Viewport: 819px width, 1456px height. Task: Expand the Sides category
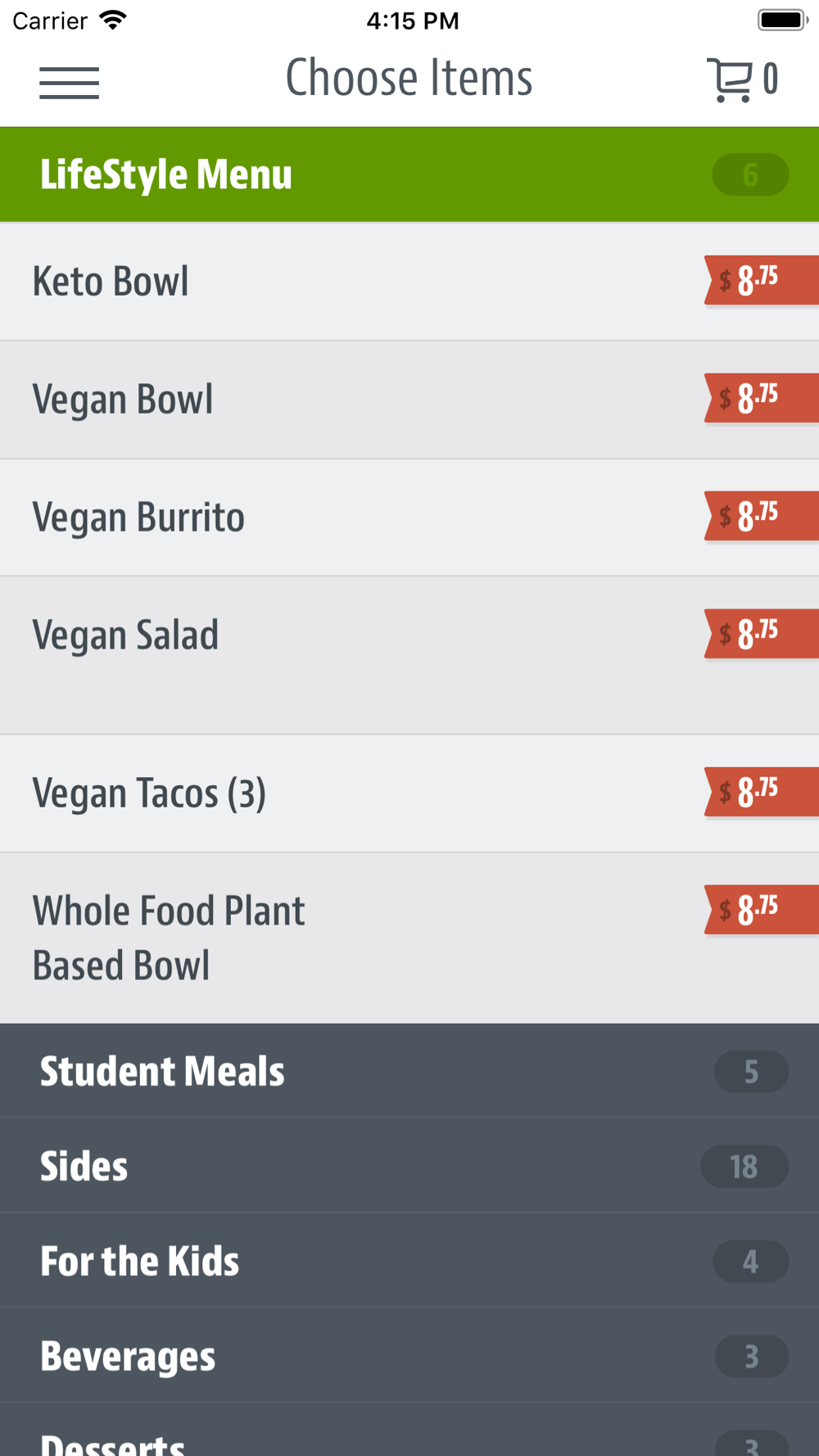[x=409, y=1166]
